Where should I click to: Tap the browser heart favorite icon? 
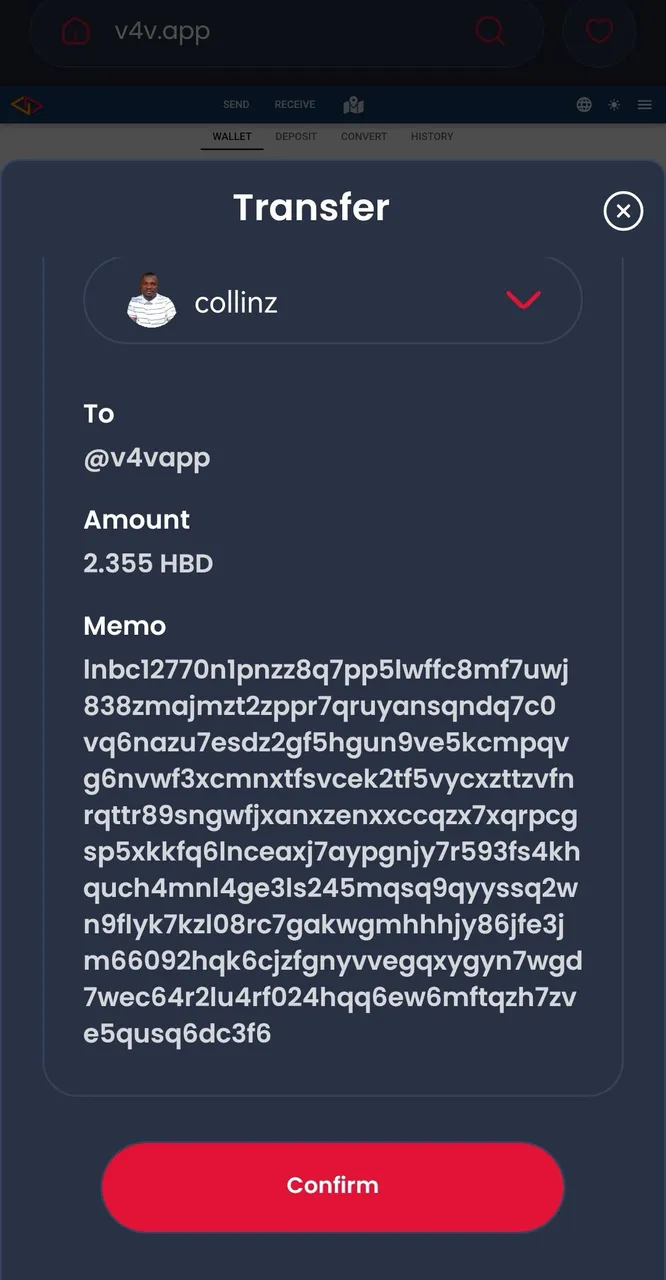pyautogui.click(x=599, y=32)
